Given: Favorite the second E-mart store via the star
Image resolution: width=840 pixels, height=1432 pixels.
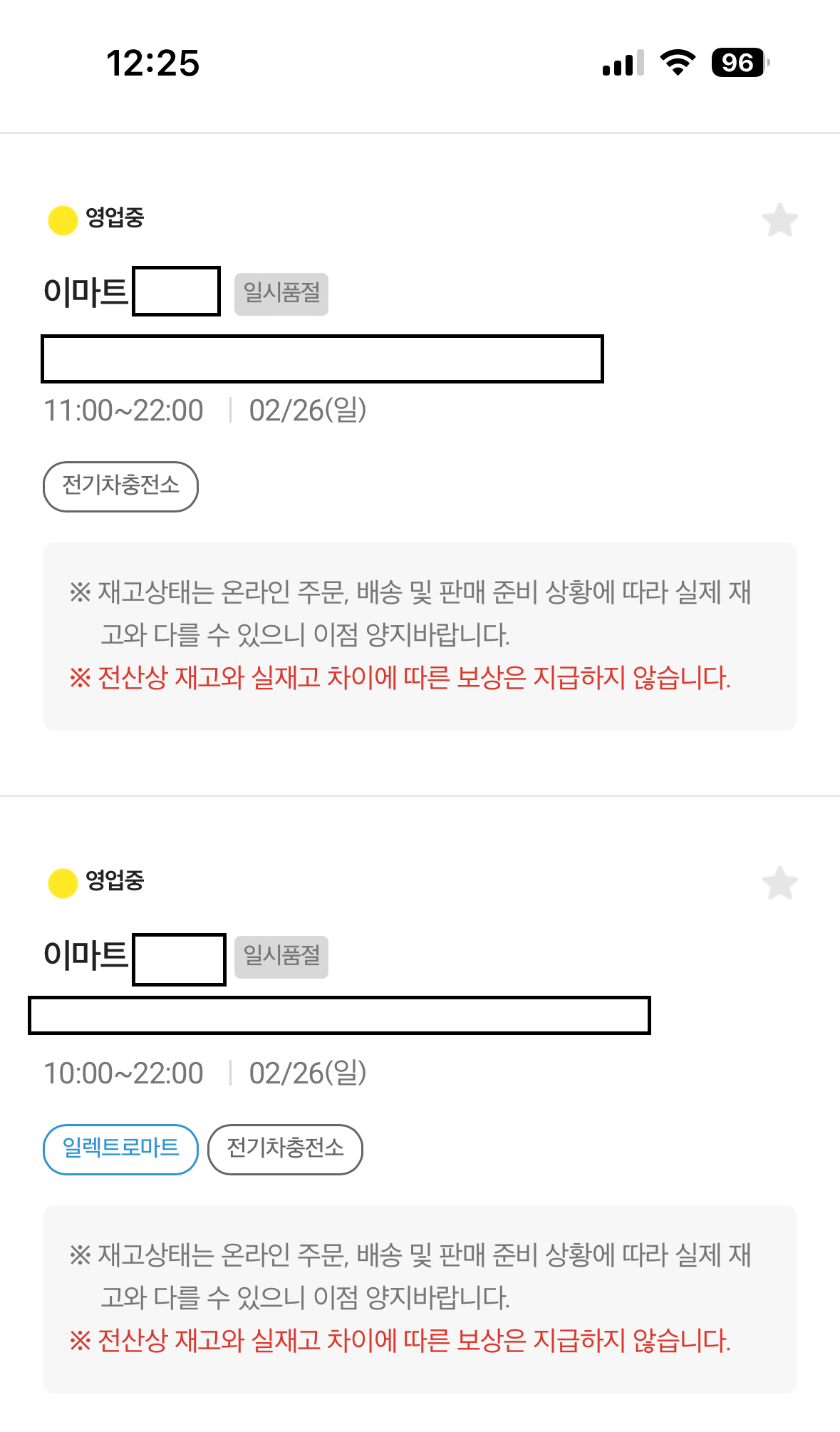Looking at the screenshot, I should click(x=779, y=884).
